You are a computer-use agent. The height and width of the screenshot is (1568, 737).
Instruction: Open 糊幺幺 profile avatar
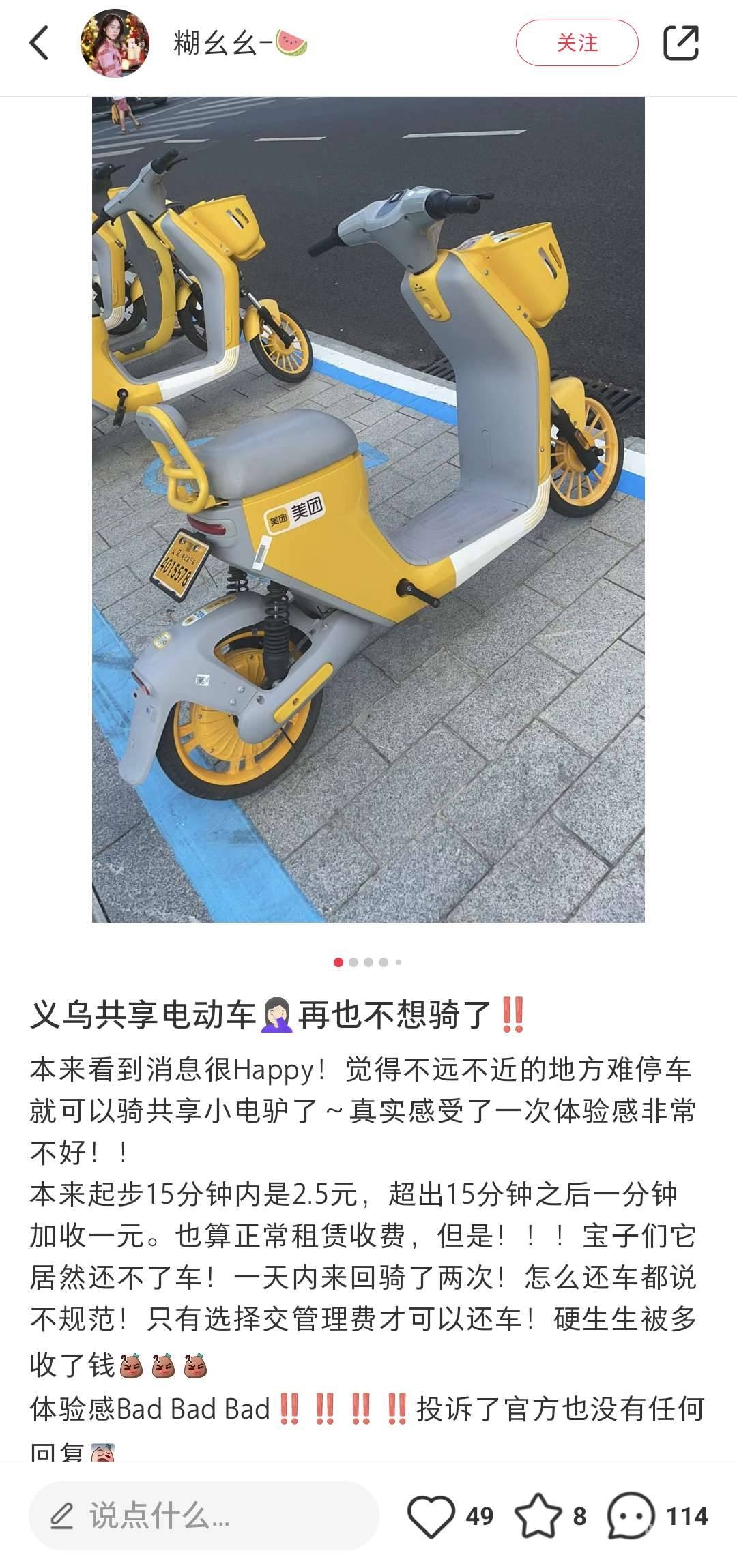point(115,44)
